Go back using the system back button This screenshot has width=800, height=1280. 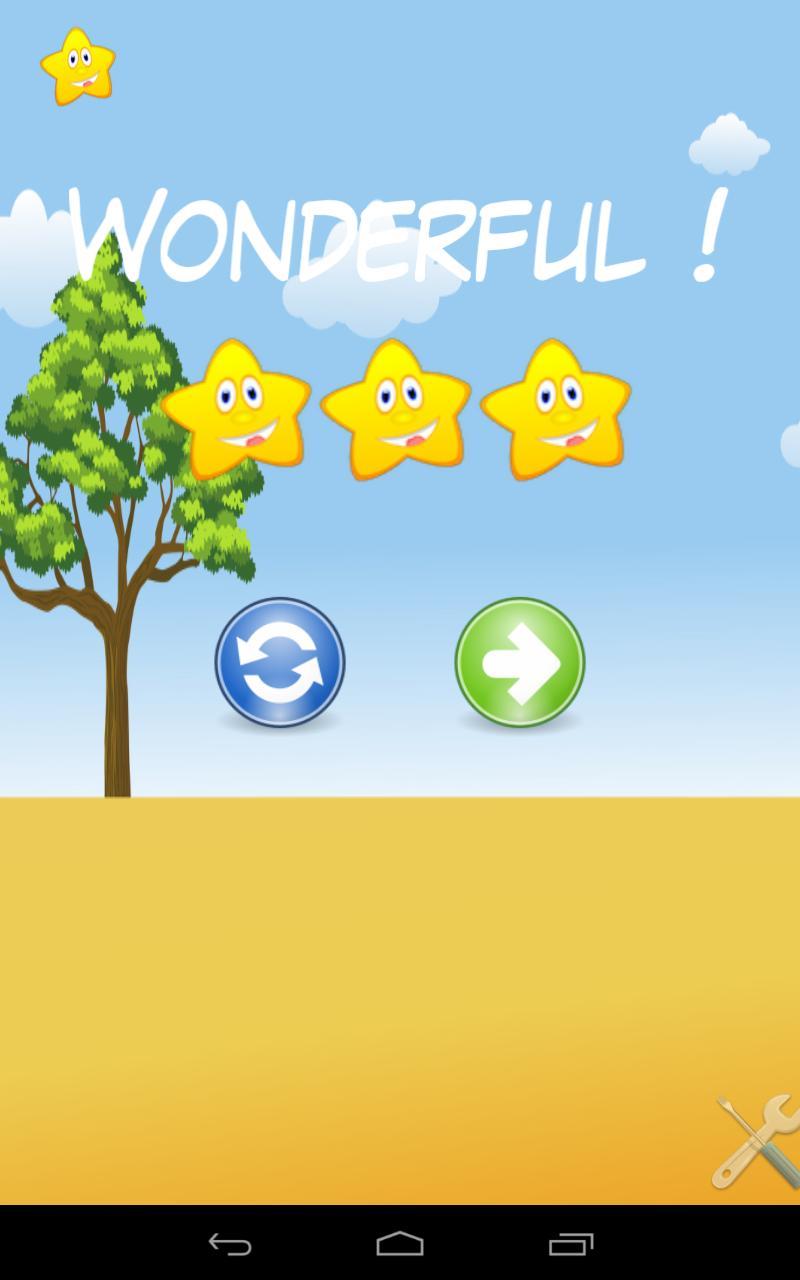click(229, 1244)
